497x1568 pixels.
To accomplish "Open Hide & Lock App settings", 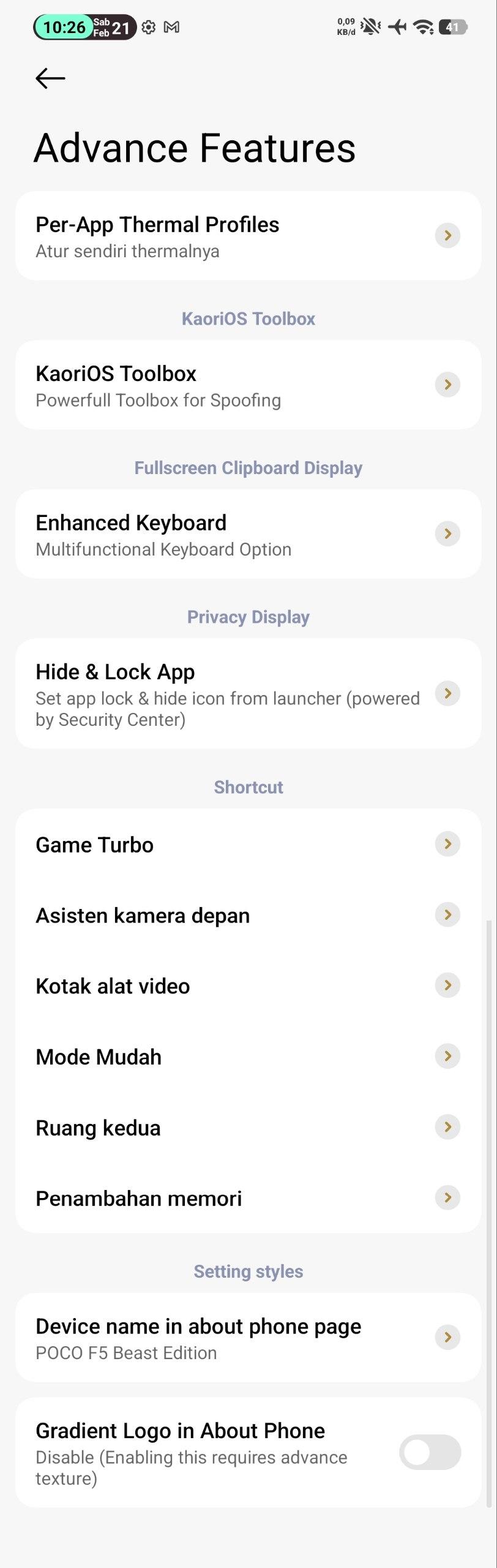I will [x=248, y=693].
